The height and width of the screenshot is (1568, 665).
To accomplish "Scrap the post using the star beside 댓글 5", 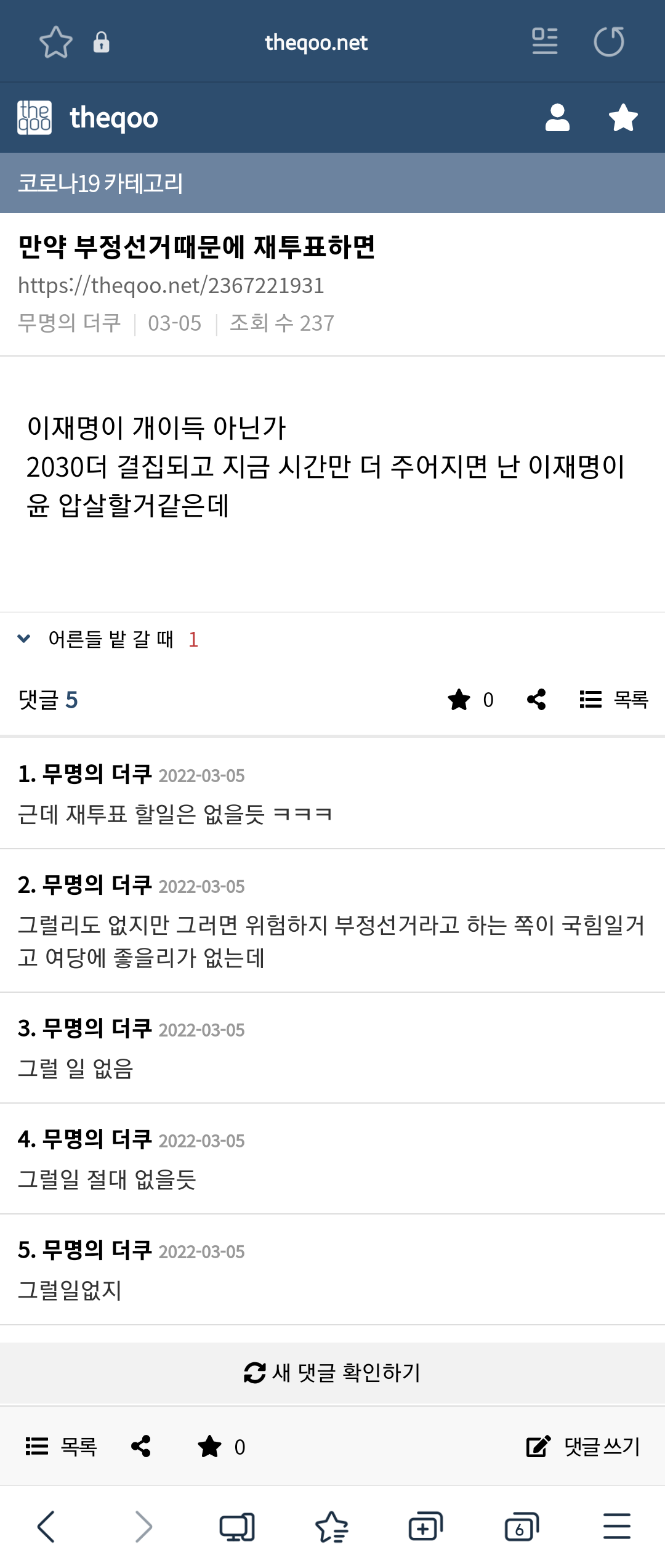I will [x=459, y=700].
